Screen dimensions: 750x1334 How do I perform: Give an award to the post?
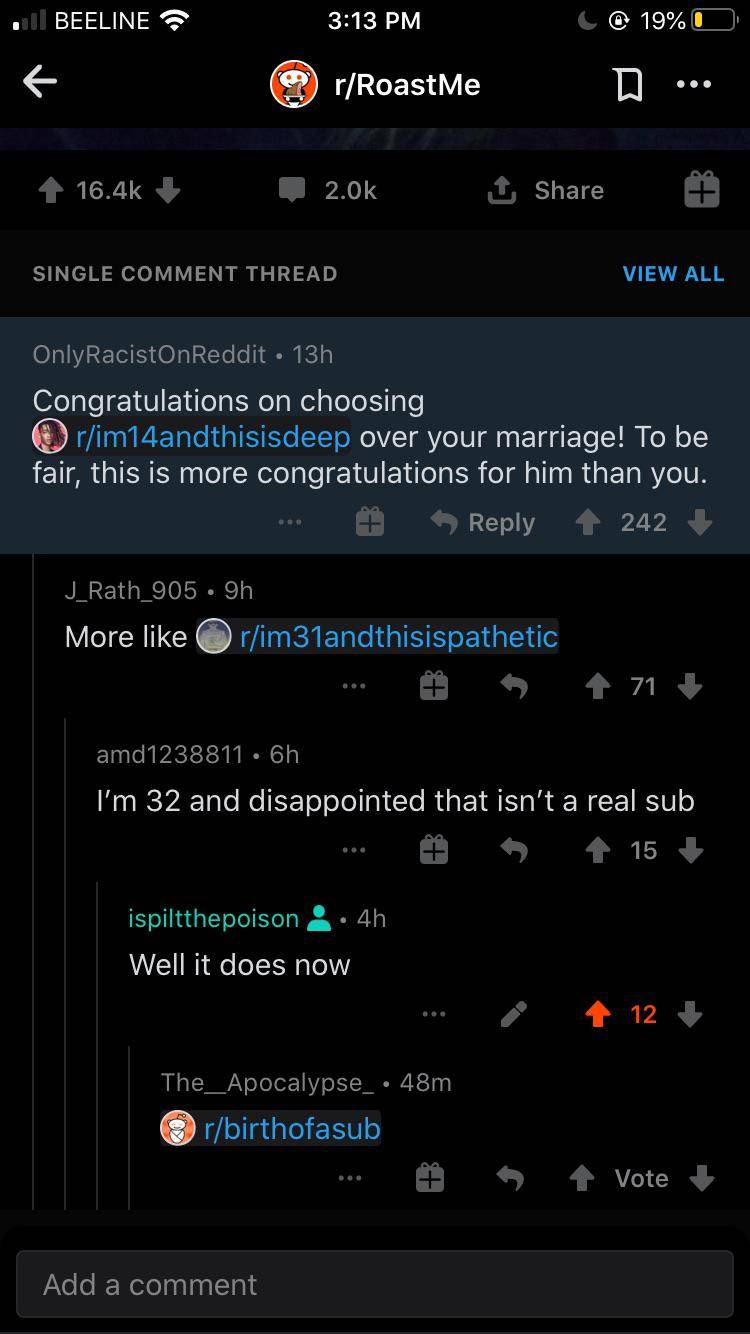(x=701, y=190)
